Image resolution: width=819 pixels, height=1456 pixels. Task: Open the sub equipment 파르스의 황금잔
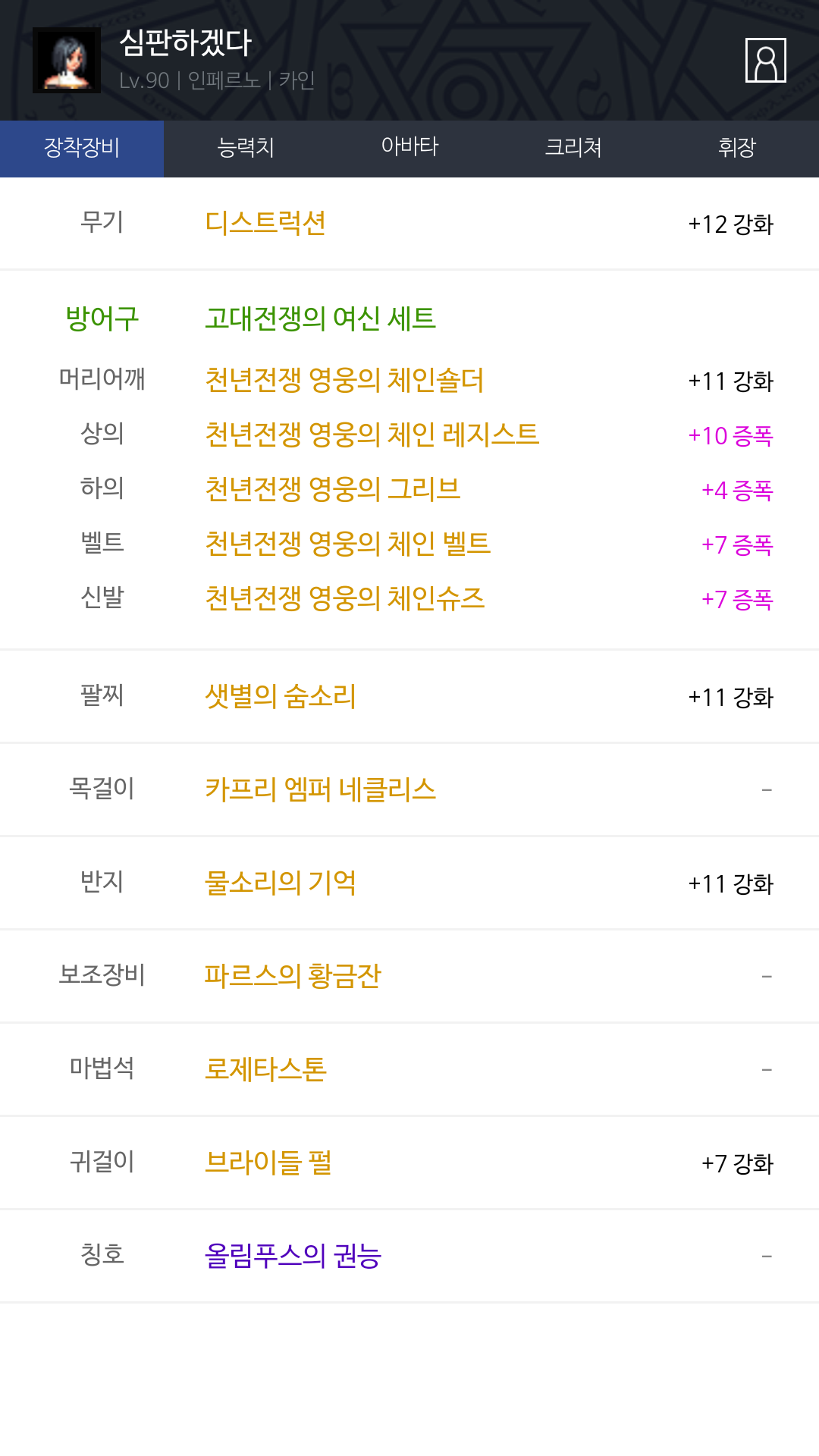[293, 976]
